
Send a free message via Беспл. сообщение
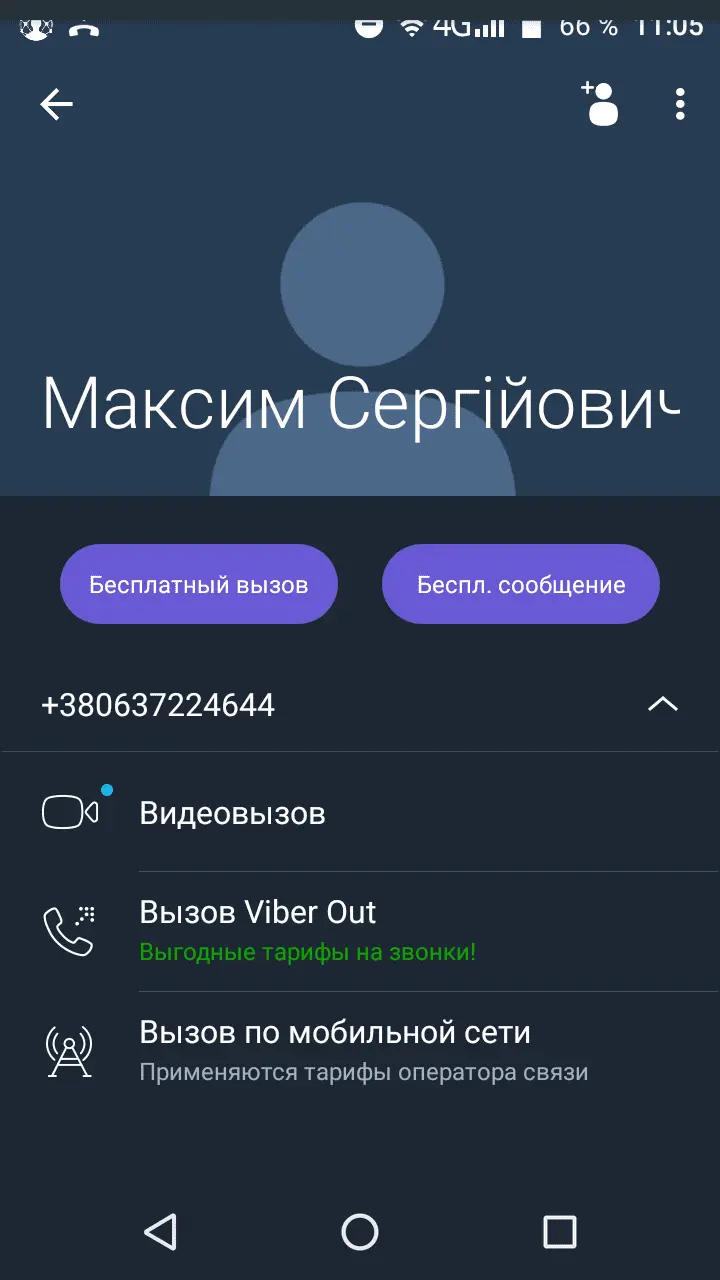tap(521, 585)
